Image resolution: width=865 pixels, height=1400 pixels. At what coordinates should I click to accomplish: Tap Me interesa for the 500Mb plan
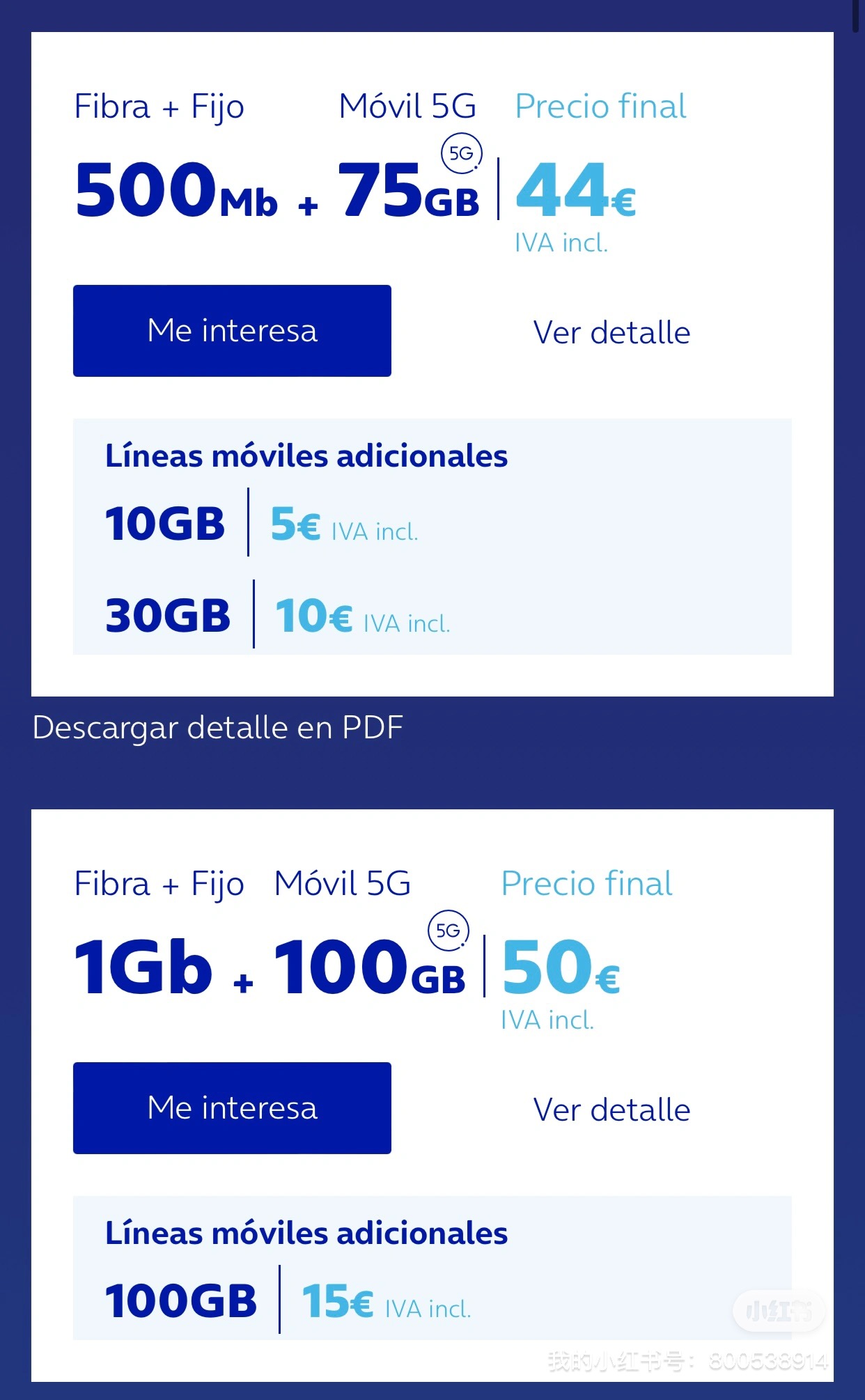pyautogui.click(x=232, y=331)
